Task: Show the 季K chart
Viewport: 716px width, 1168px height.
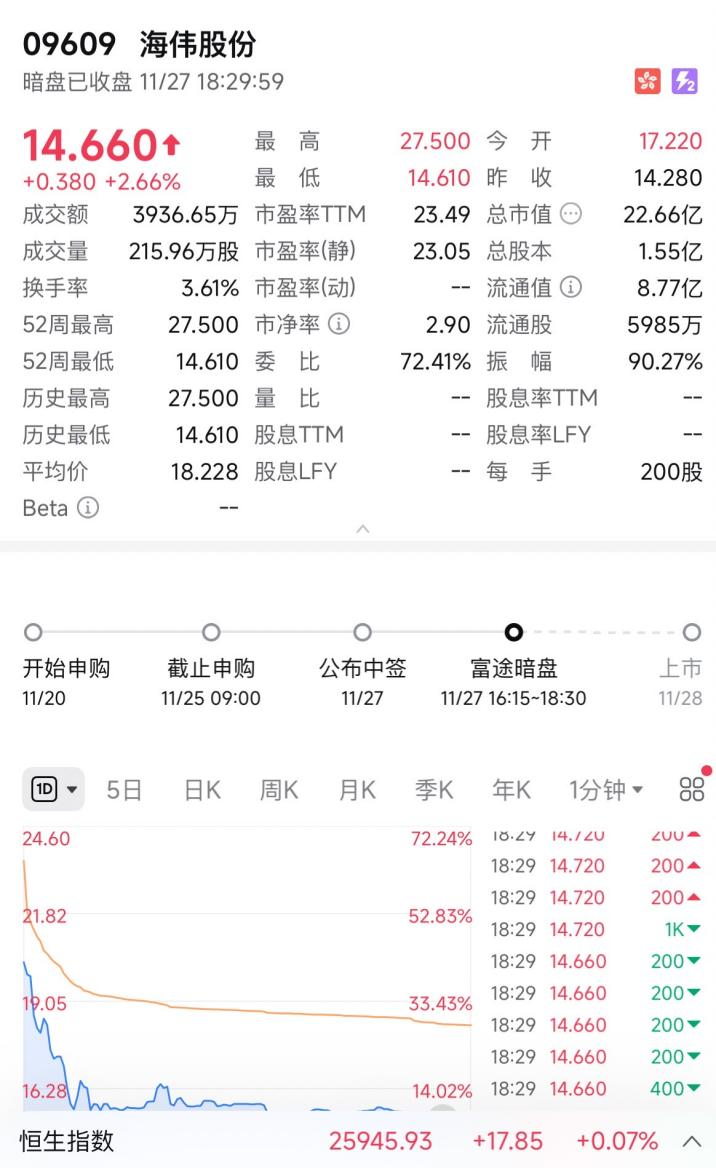Action: (434, 790)
